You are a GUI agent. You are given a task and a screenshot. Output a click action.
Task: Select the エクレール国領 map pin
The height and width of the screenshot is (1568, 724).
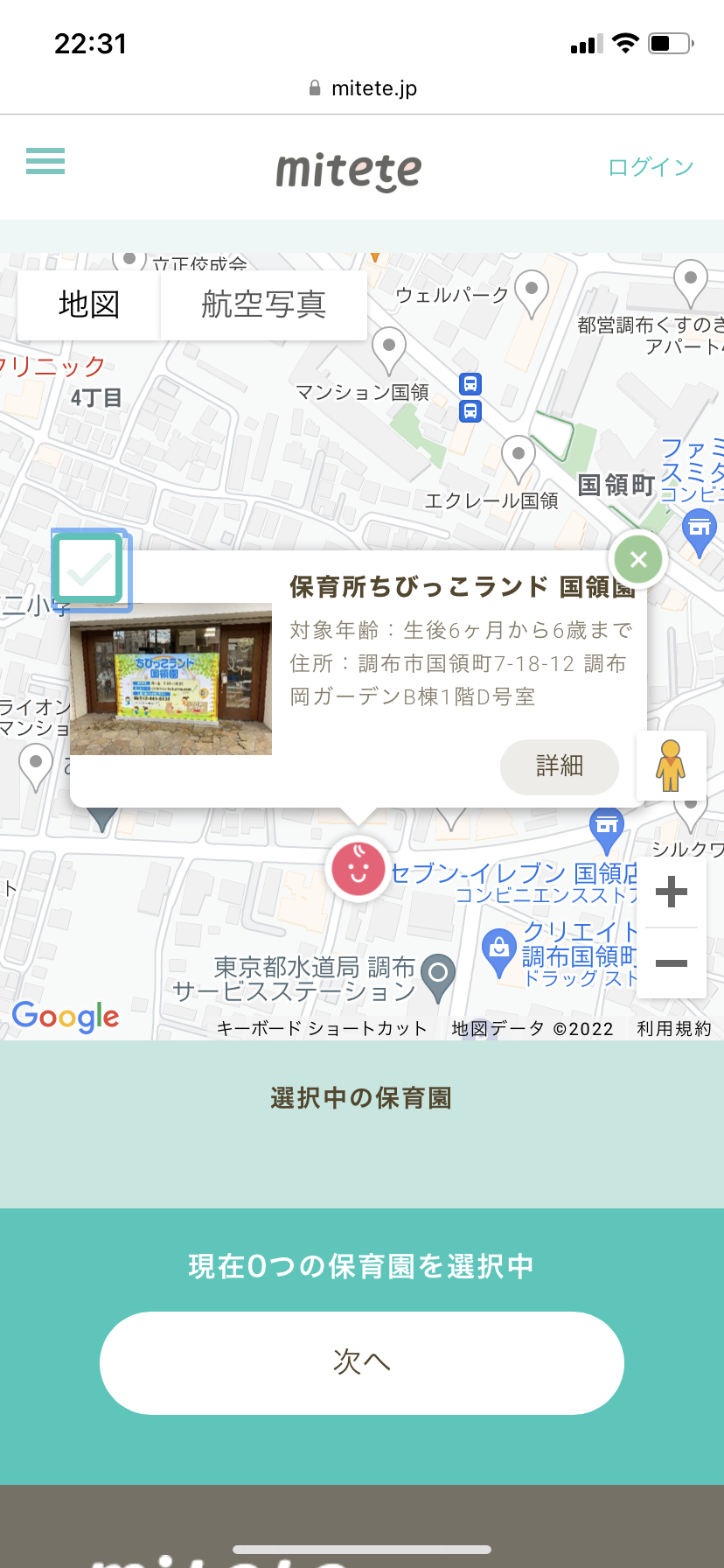tap(519, 458)
